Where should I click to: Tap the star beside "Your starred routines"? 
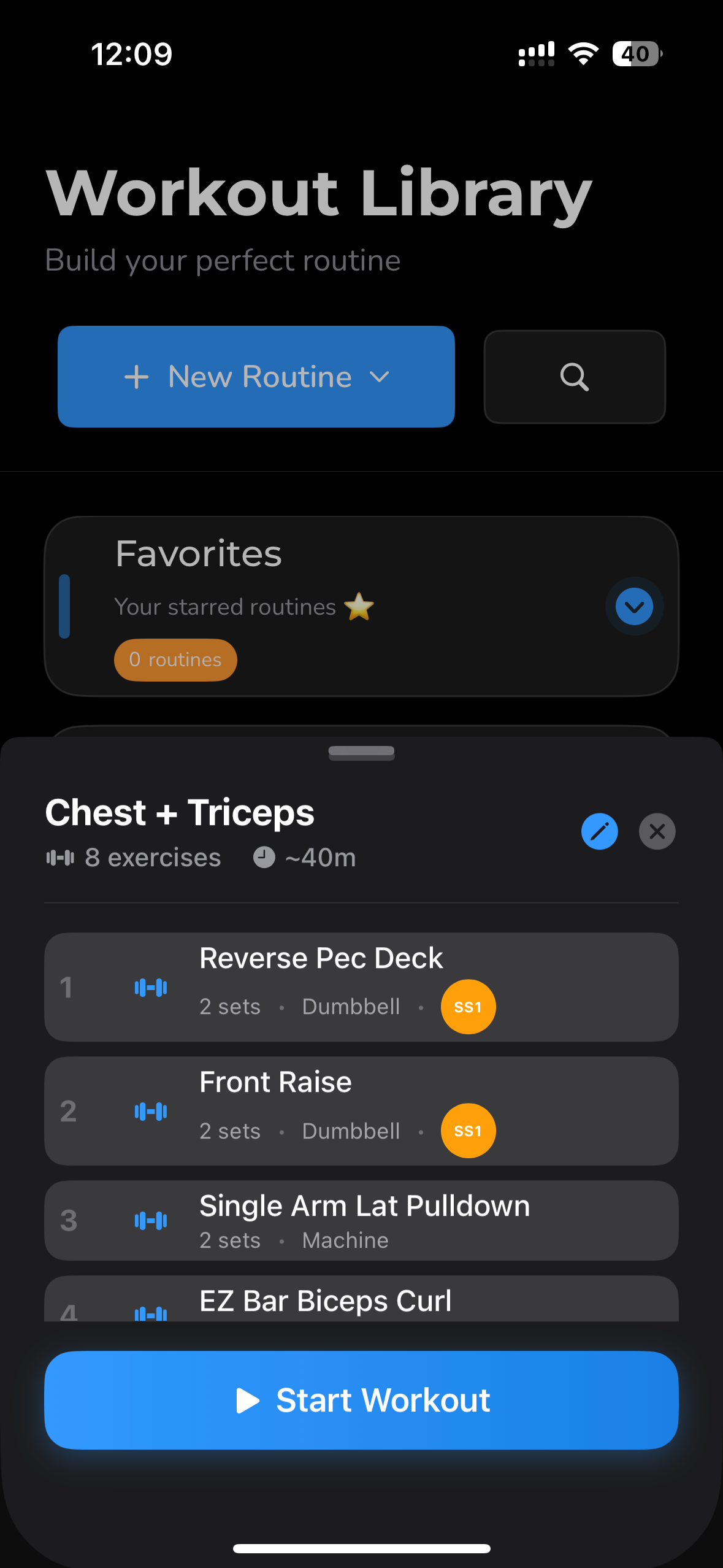(359, 606)
